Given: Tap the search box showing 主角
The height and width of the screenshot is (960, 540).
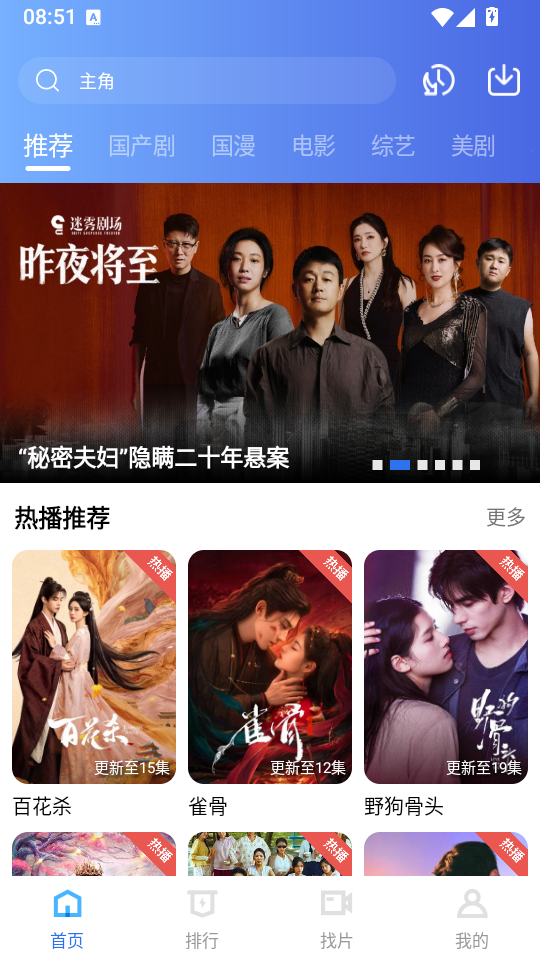Looking at the screenshot, I should pyautogui.click(x=207, y=81).
